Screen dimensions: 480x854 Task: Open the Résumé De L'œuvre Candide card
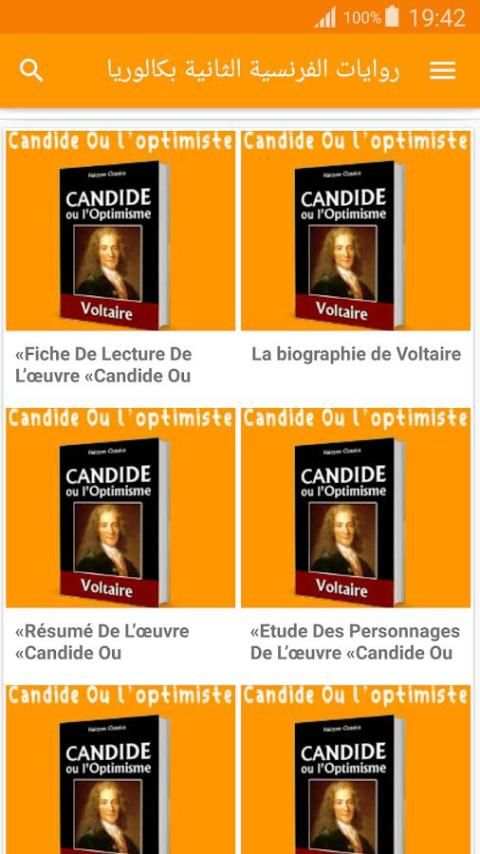coord(120,543)
